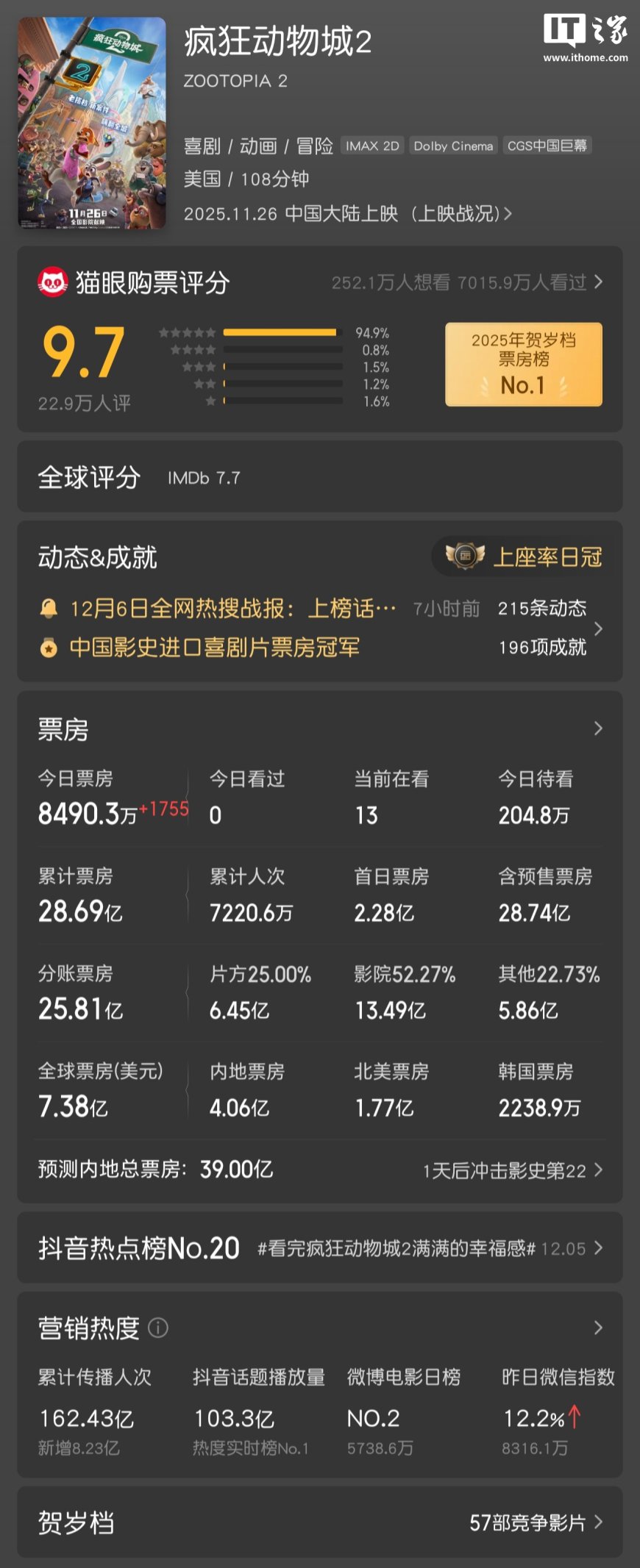Open the 上映战况 link
640x1568 pixels.
tap(461, 214)
